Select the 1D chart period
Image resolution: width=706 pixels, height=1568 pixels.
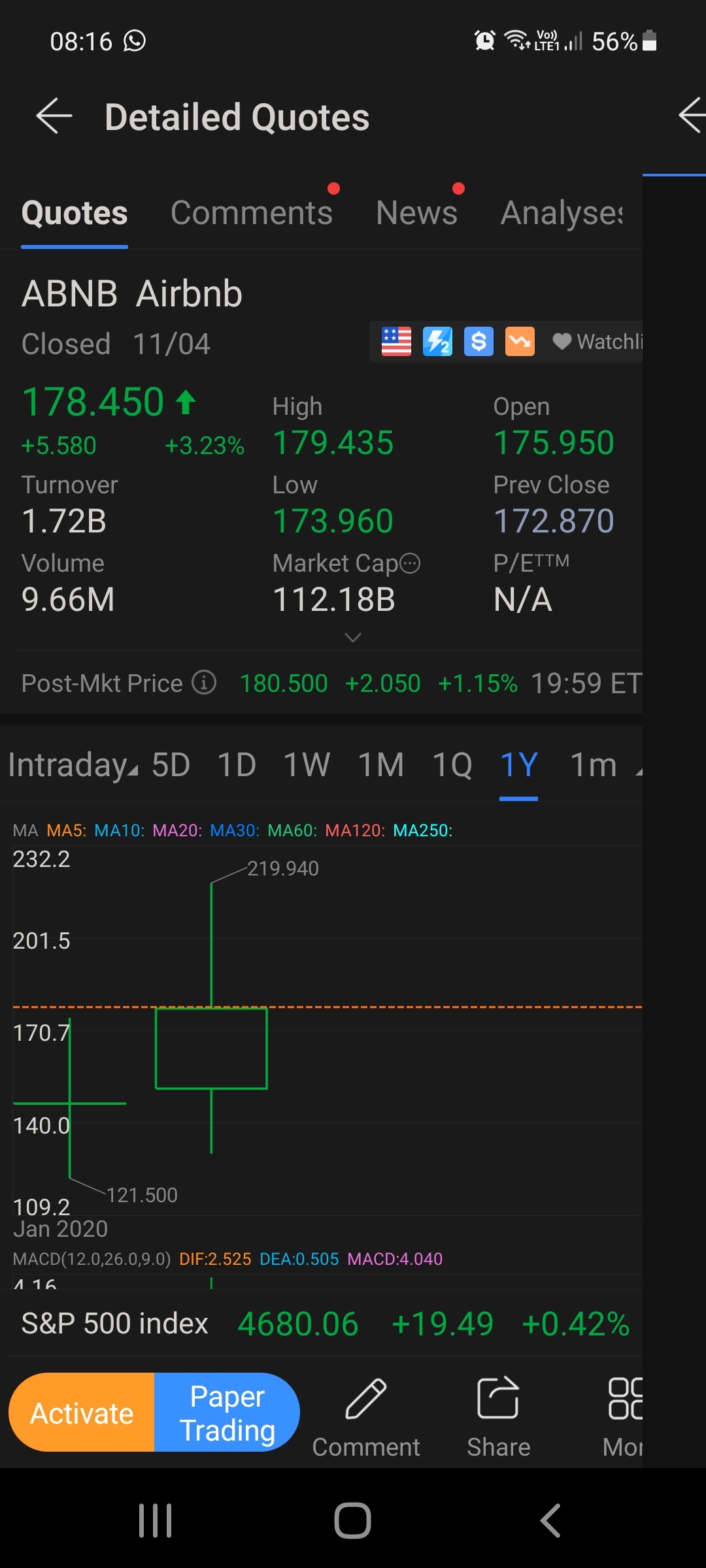click(x=237, y=765)
